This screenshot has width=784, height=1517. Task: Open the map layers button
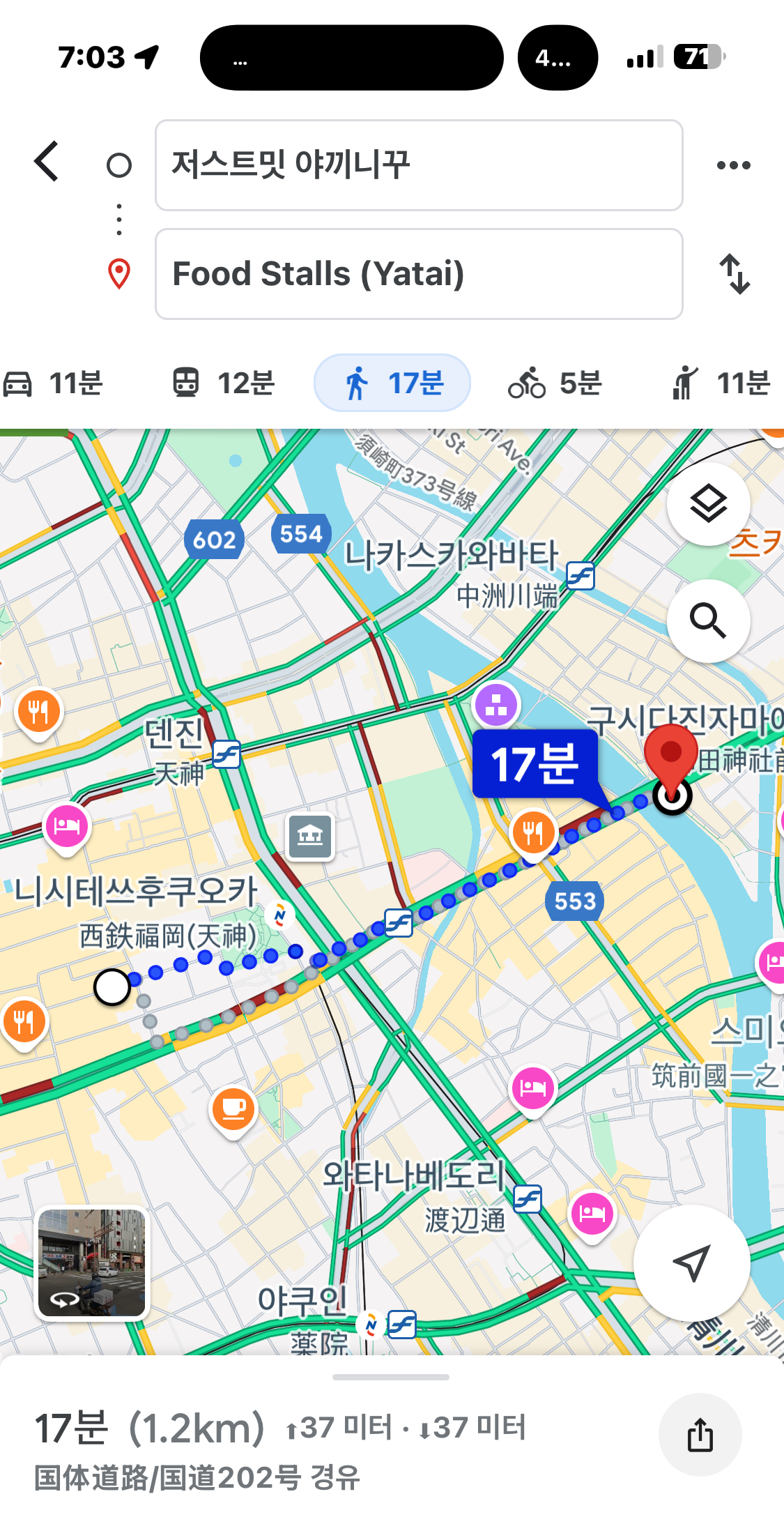tap(709, 503)
